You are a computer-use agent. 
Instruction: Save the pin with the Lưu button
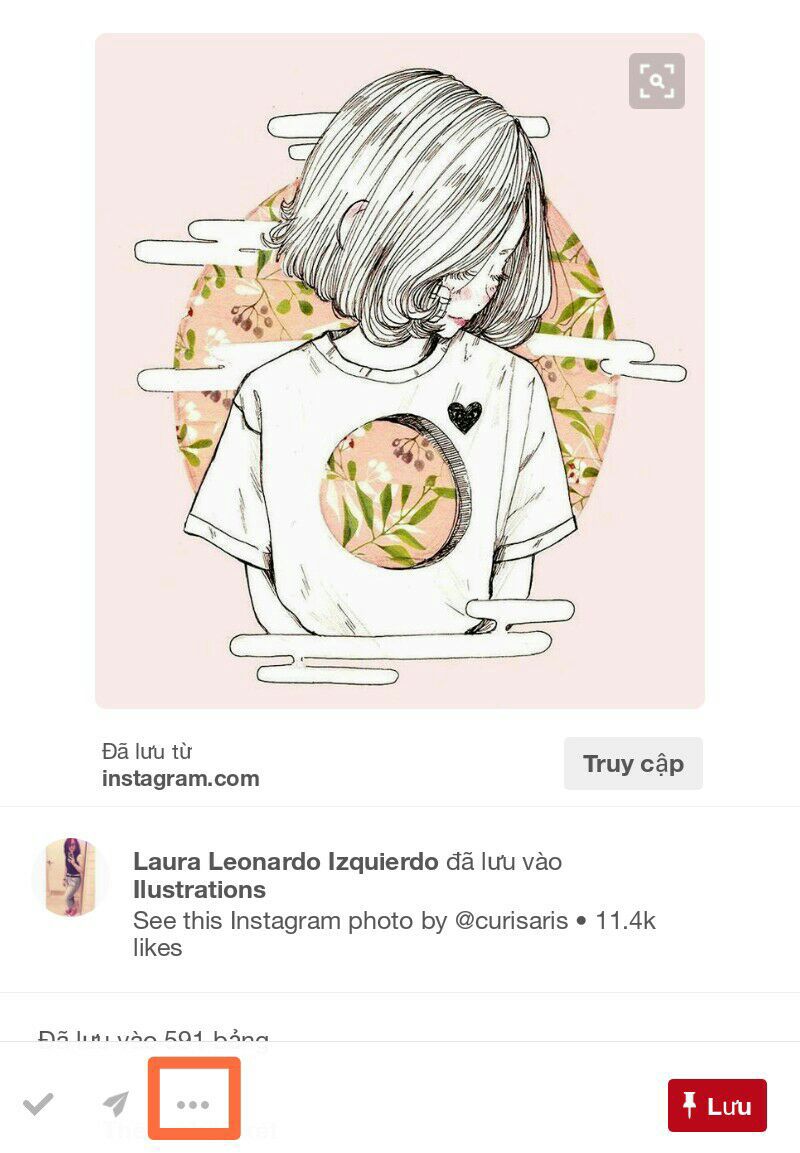coord(717,1105)
